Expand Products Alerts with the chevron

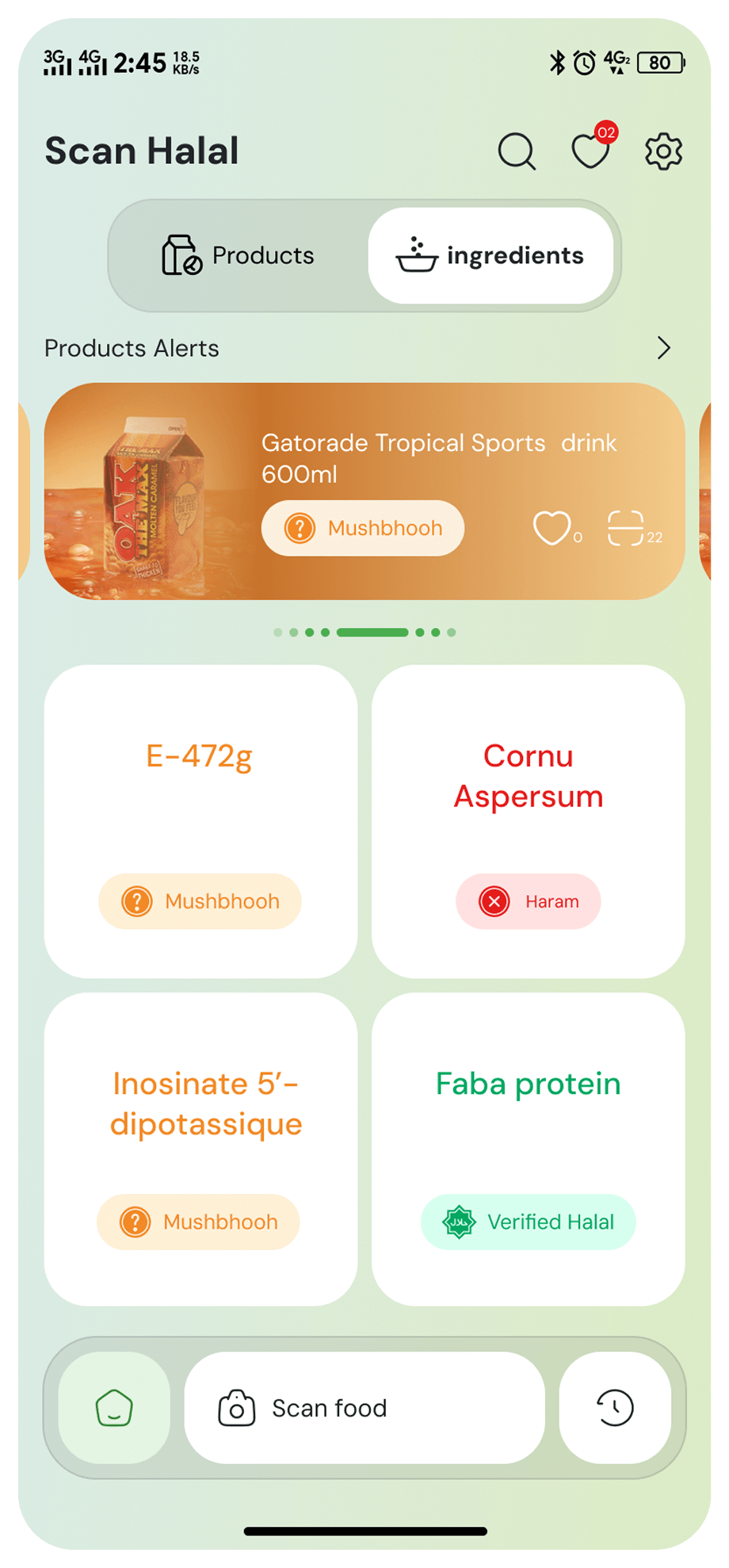click(664, 348)
